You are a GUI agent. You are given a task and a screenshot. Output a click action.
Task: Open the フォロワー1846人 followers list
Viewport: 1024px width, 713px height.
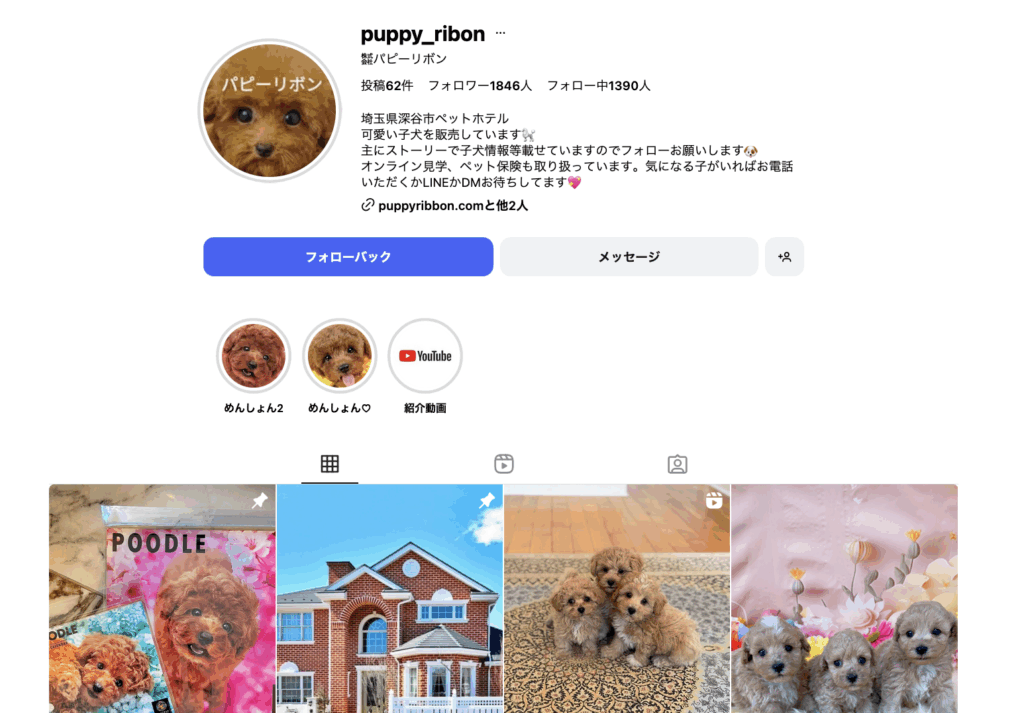pyautogui.click(x=480, y=86)
